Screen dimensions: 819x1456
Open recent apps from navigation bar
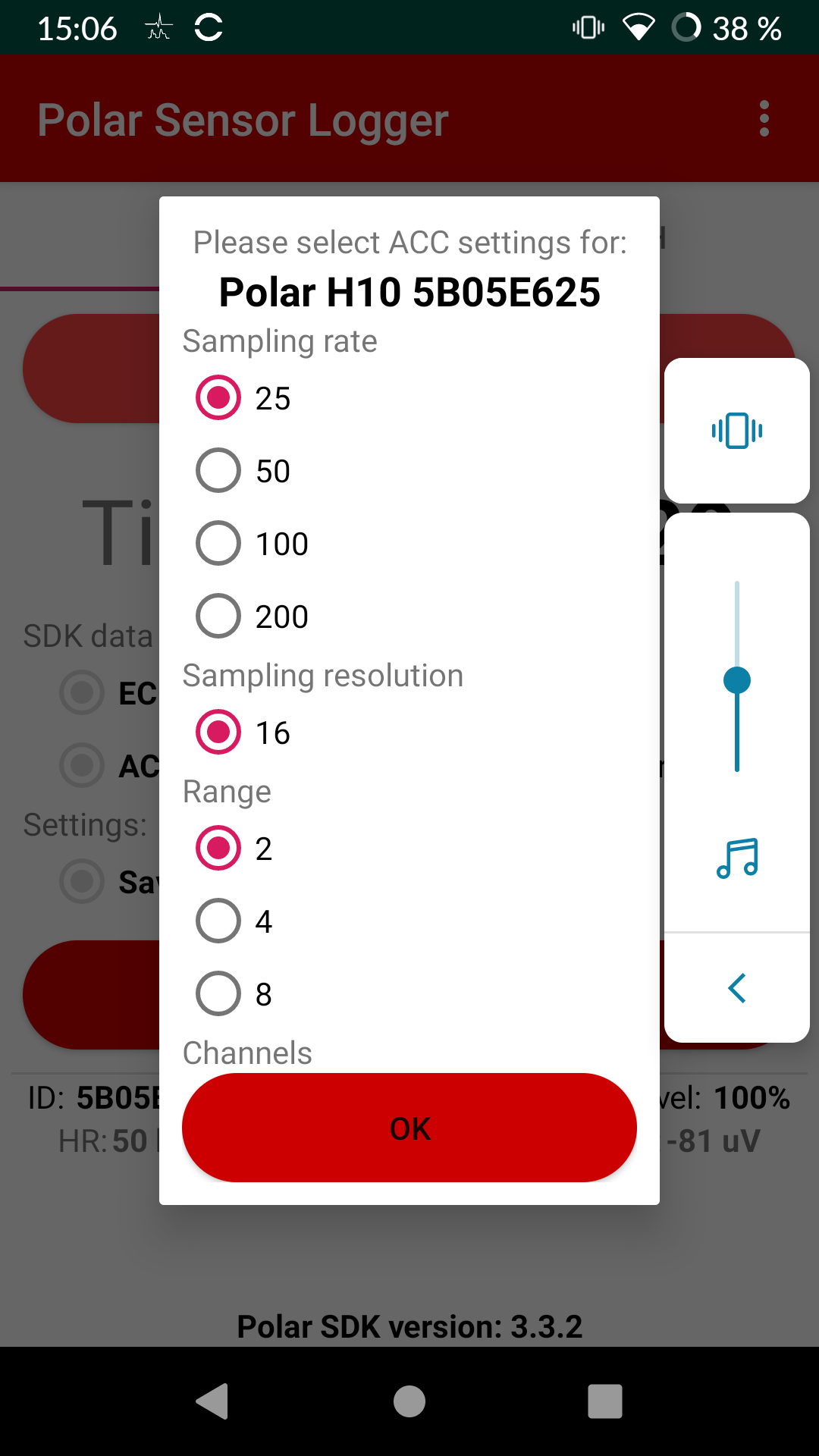[x=605, y=1401]
